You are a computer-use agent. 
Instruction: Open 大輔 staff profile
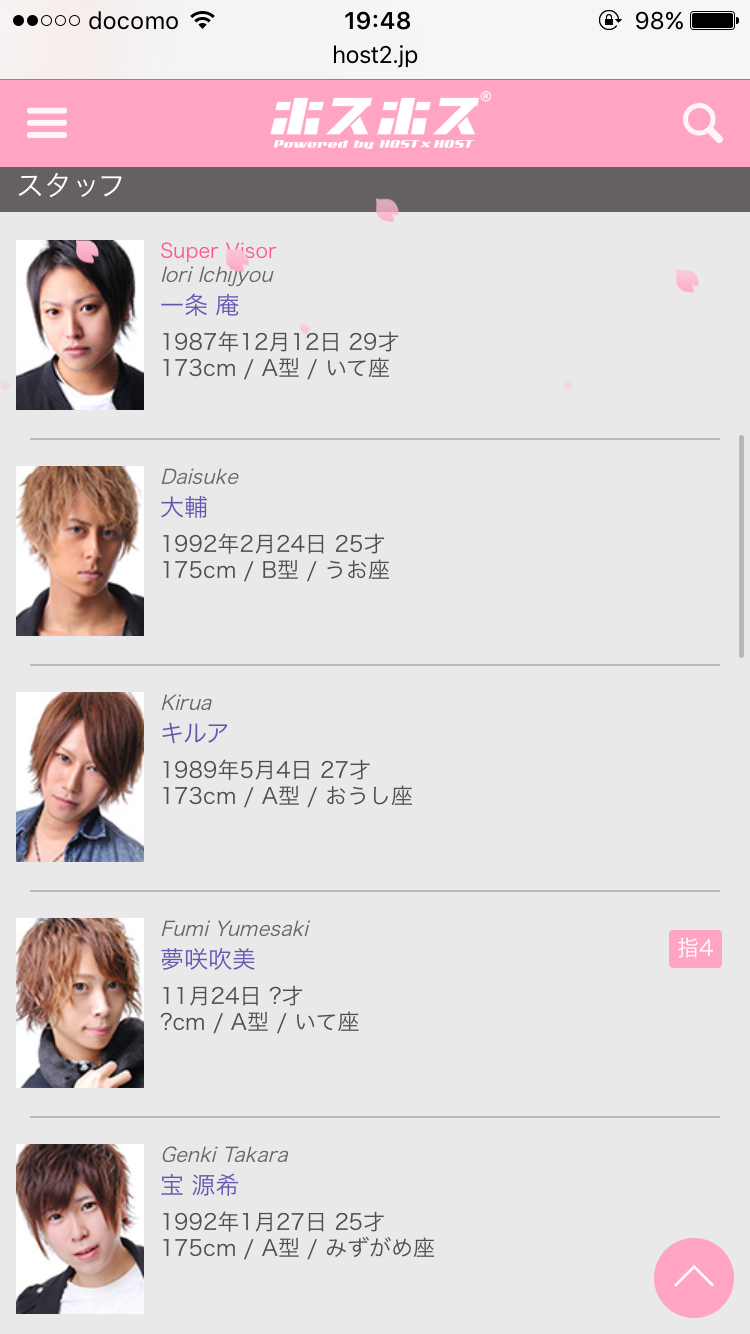tap(184, 507)
